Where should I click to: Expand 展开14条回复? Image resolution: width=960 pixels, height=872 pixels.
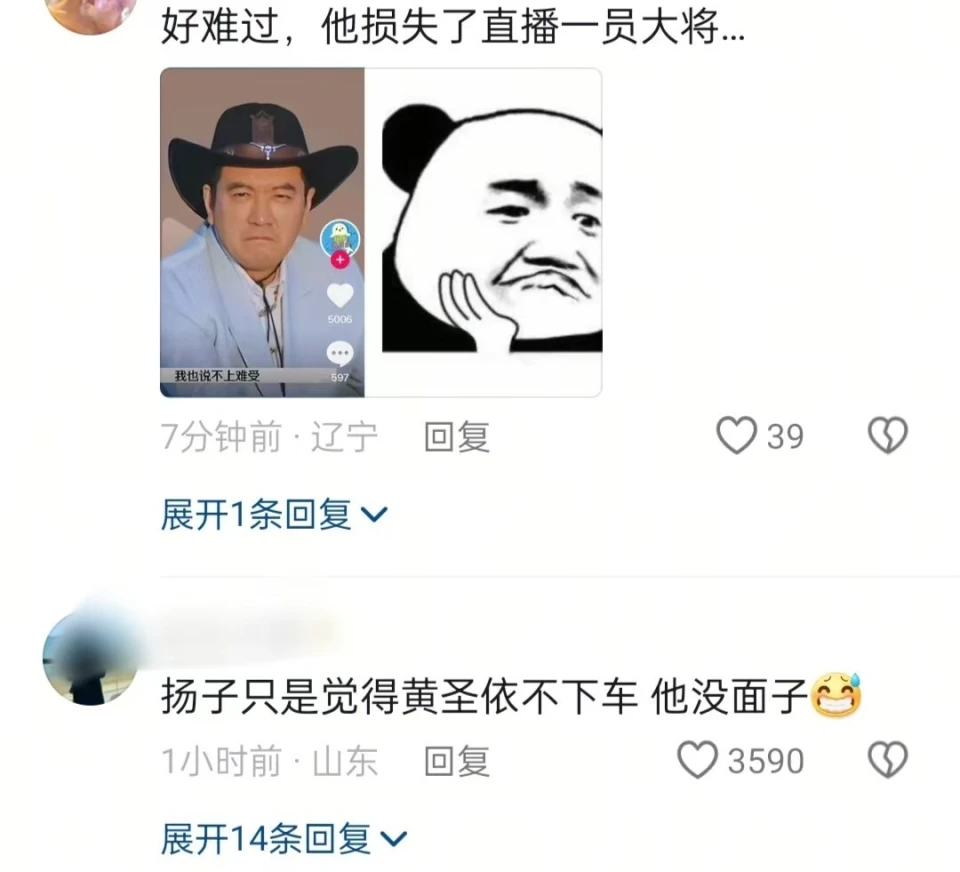coord(284,838)
